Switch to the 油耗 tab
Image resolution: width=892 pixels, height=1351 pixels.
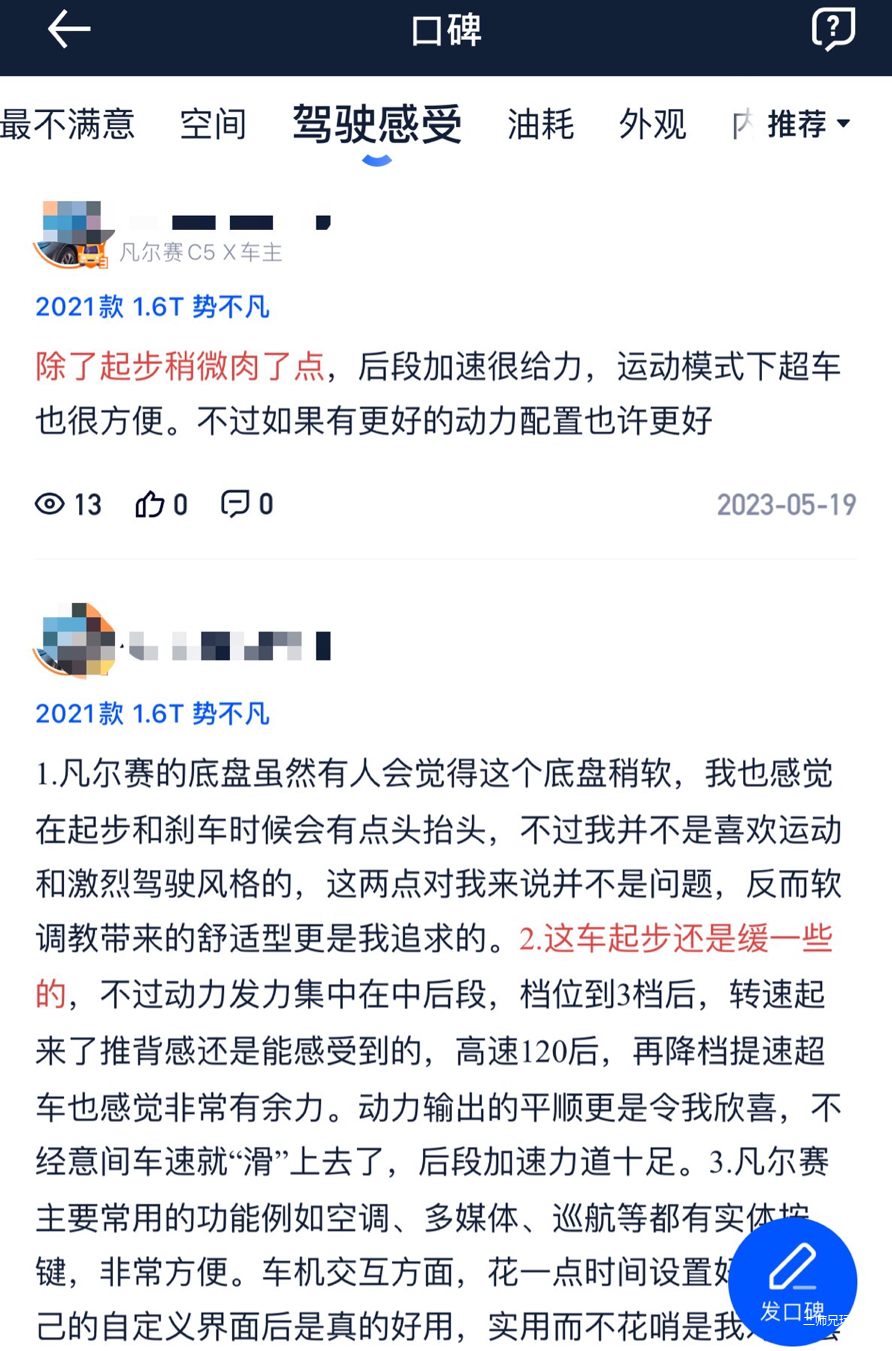coord(540,125)
